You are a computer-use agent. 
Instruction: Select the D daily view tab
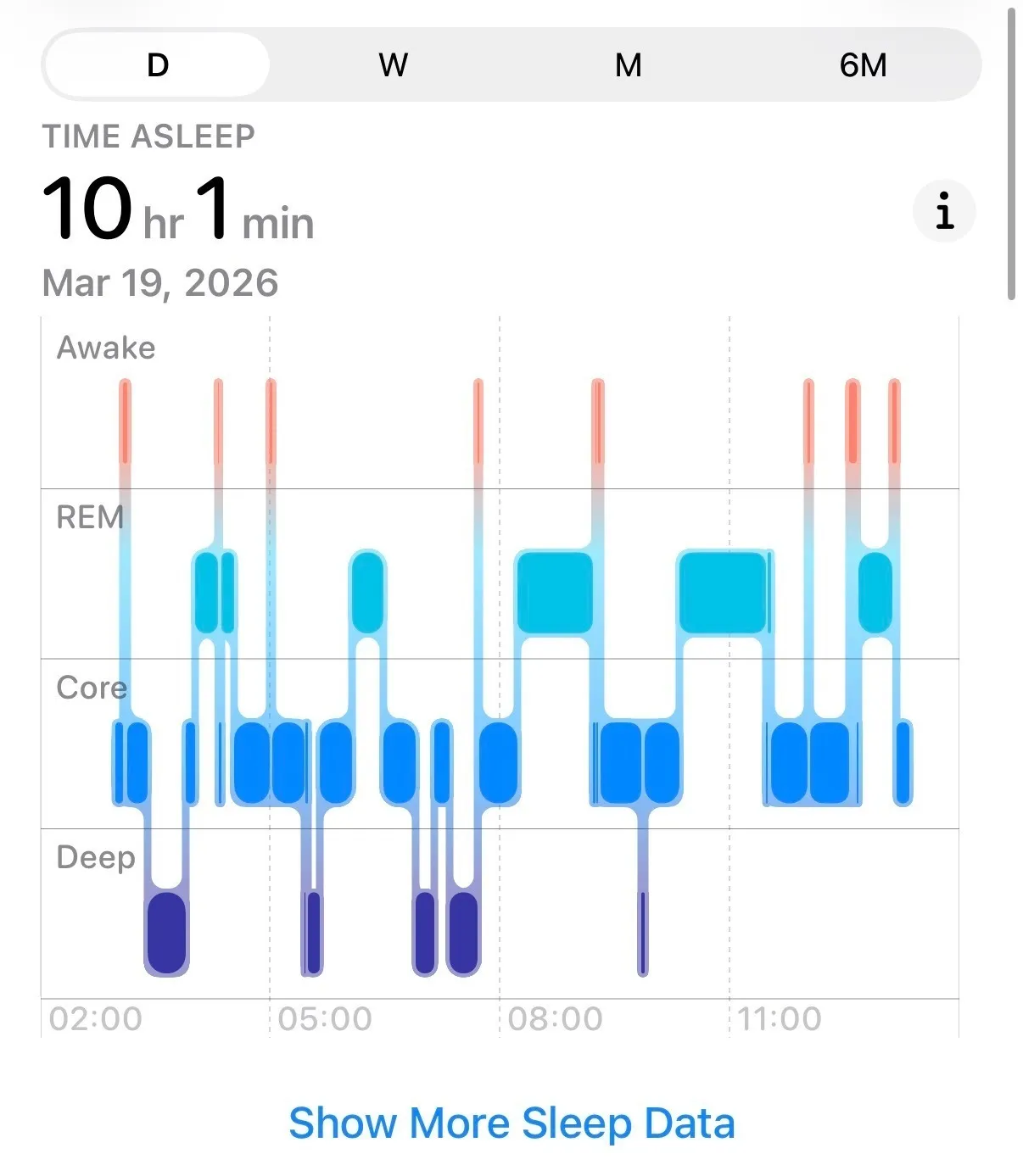pyautogui.click(x=157, y=64)
